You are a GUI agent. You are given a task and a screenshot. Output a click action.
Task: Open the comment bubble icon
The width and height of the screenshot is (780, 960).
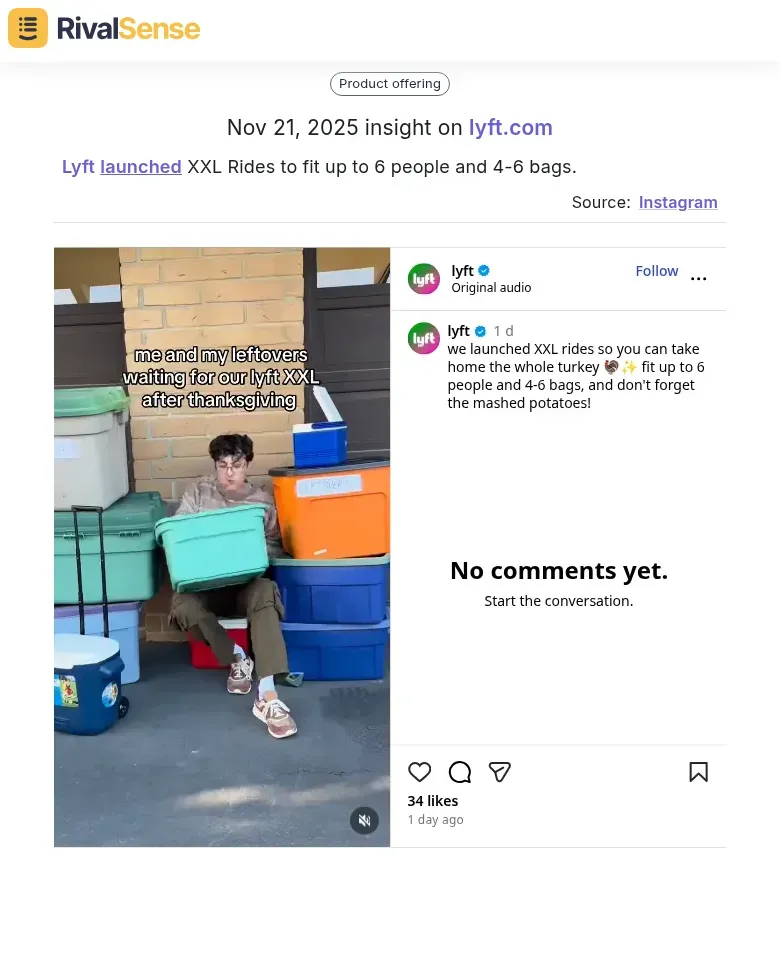[460, 772]
